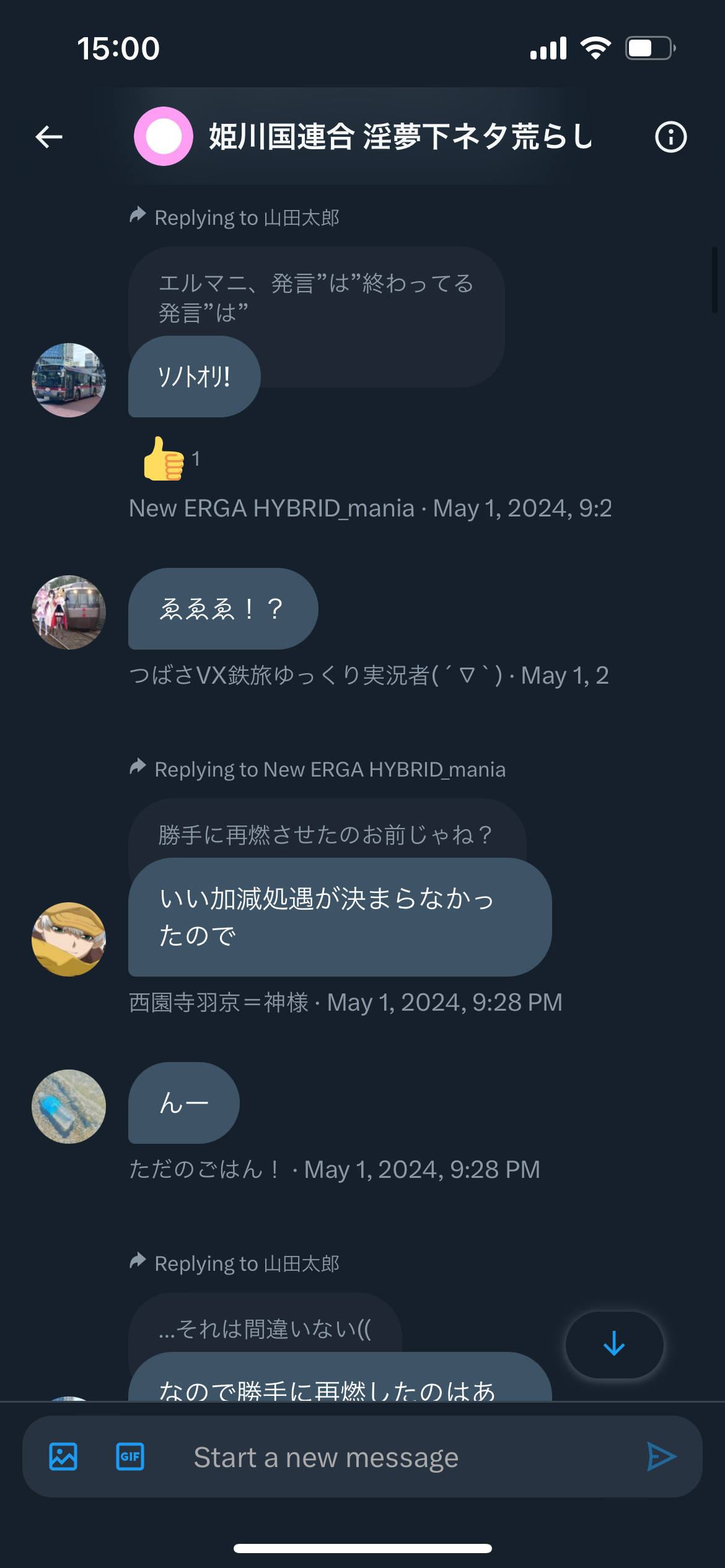The image size is (725, 1568).
Task: Open ただのごはん！'s profile avatar
Action: click(x=69, y=1107)
